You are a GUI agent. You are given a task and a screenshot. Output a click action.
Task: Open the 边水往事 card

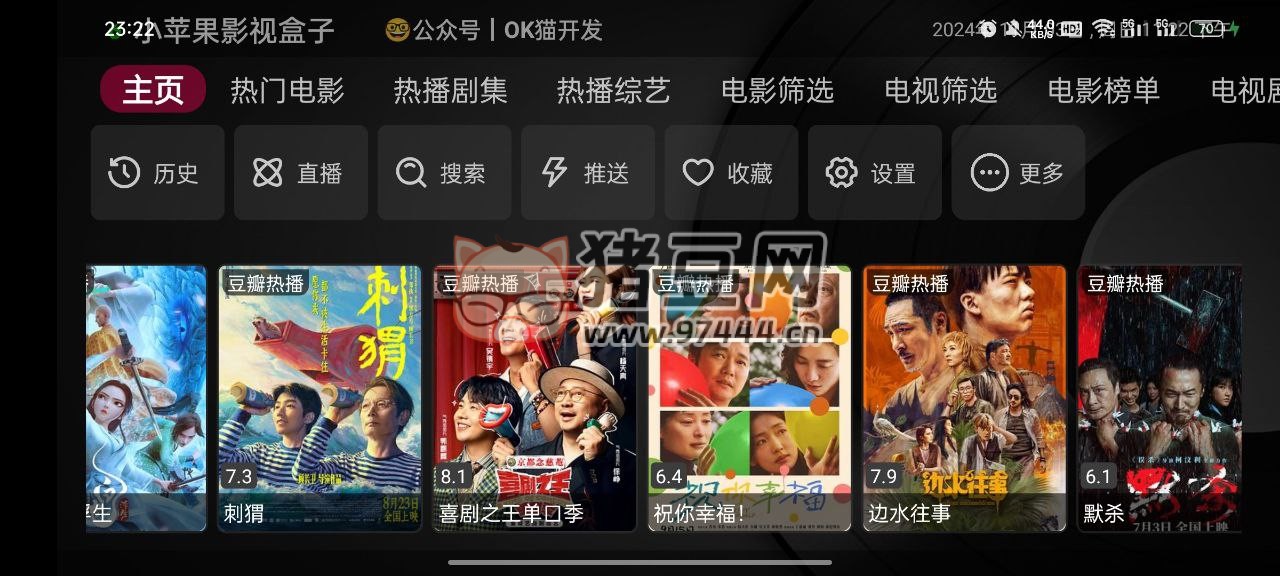pos(965,398)
